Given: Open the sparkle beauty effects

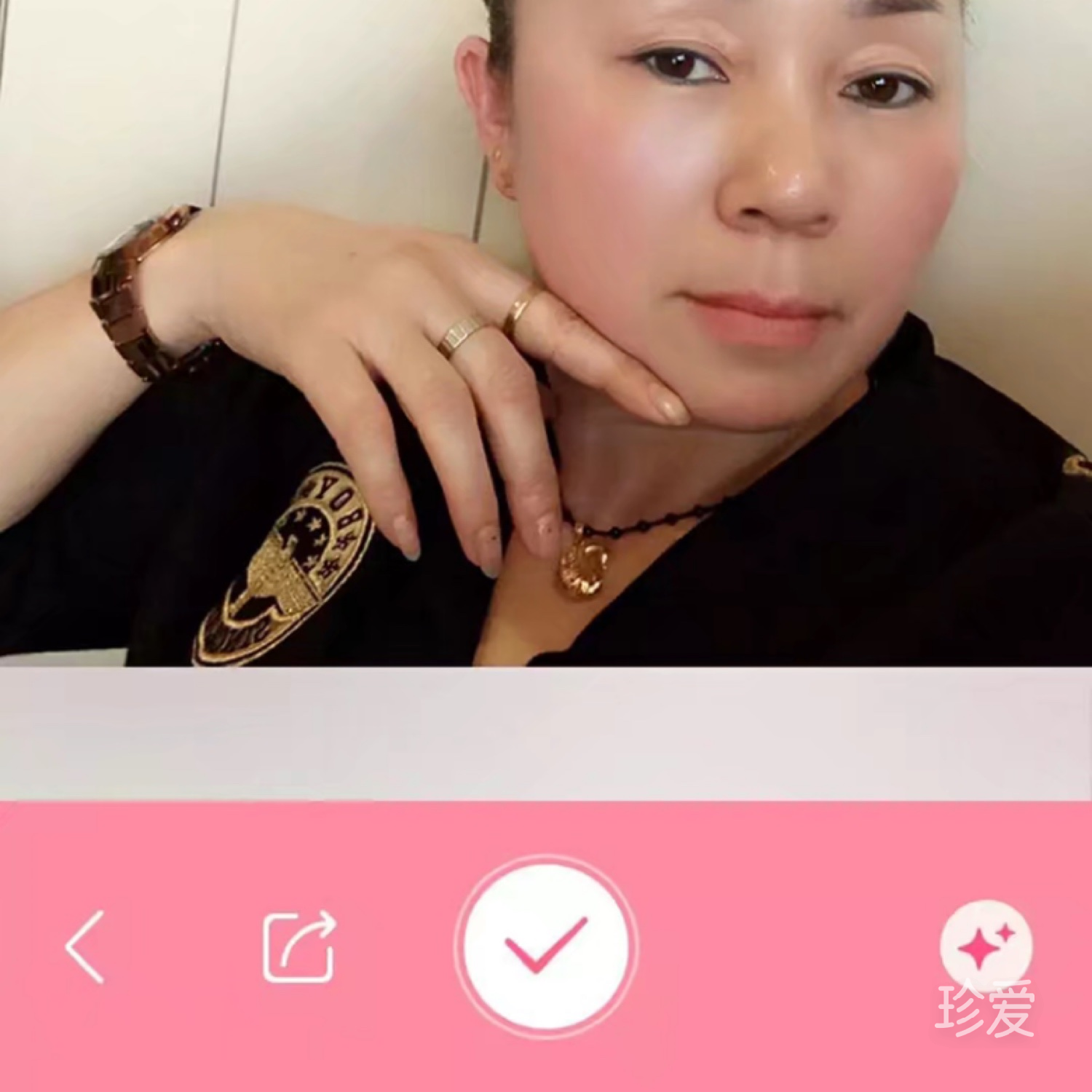Looking at the screenshot, I should click(x=986, y=944).
